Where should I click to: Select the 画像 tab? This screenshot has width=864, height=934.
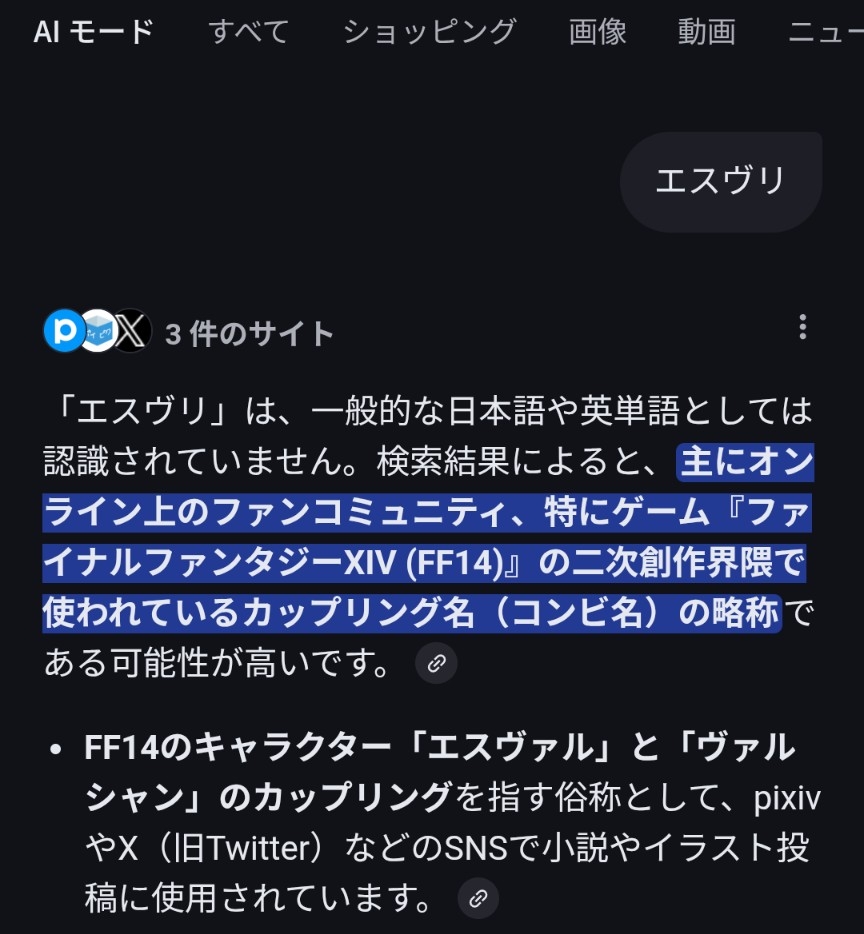click(597, 32)
